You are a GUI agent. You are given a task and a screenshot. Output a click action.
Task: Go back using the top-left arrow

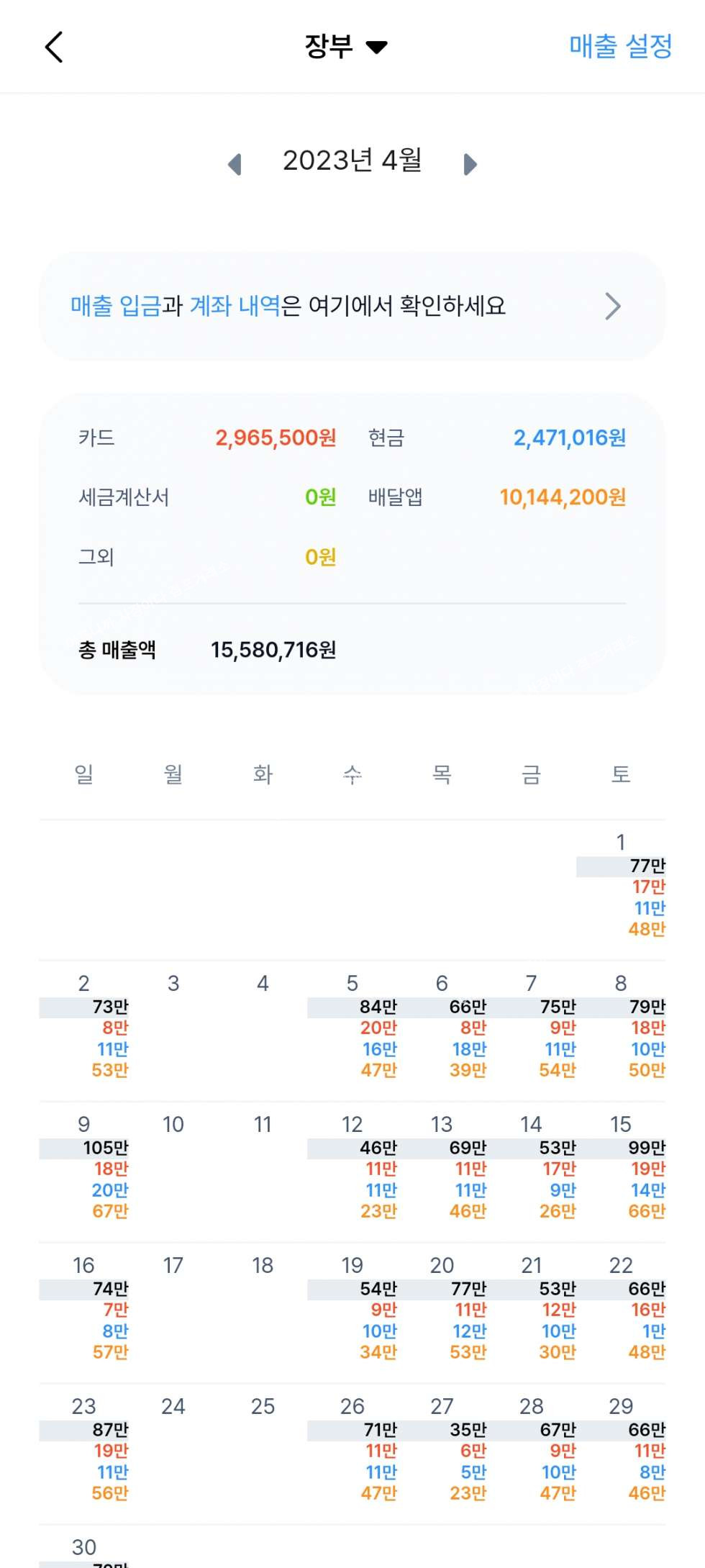pyautogui.click(x=55, y=47)
